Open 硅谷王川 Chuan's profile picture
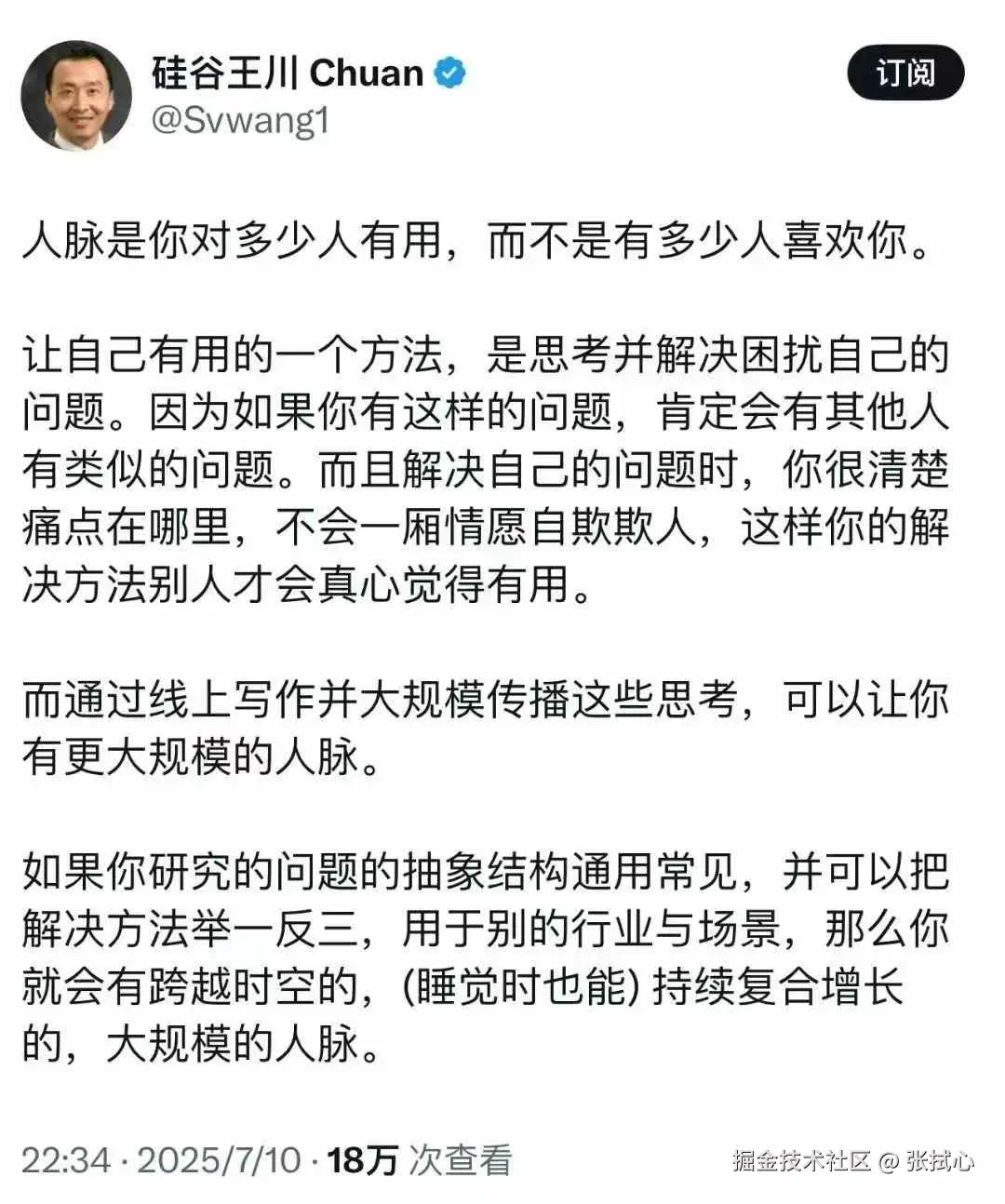This screenshot has width=1005, height=1204. tap(77, 95)
